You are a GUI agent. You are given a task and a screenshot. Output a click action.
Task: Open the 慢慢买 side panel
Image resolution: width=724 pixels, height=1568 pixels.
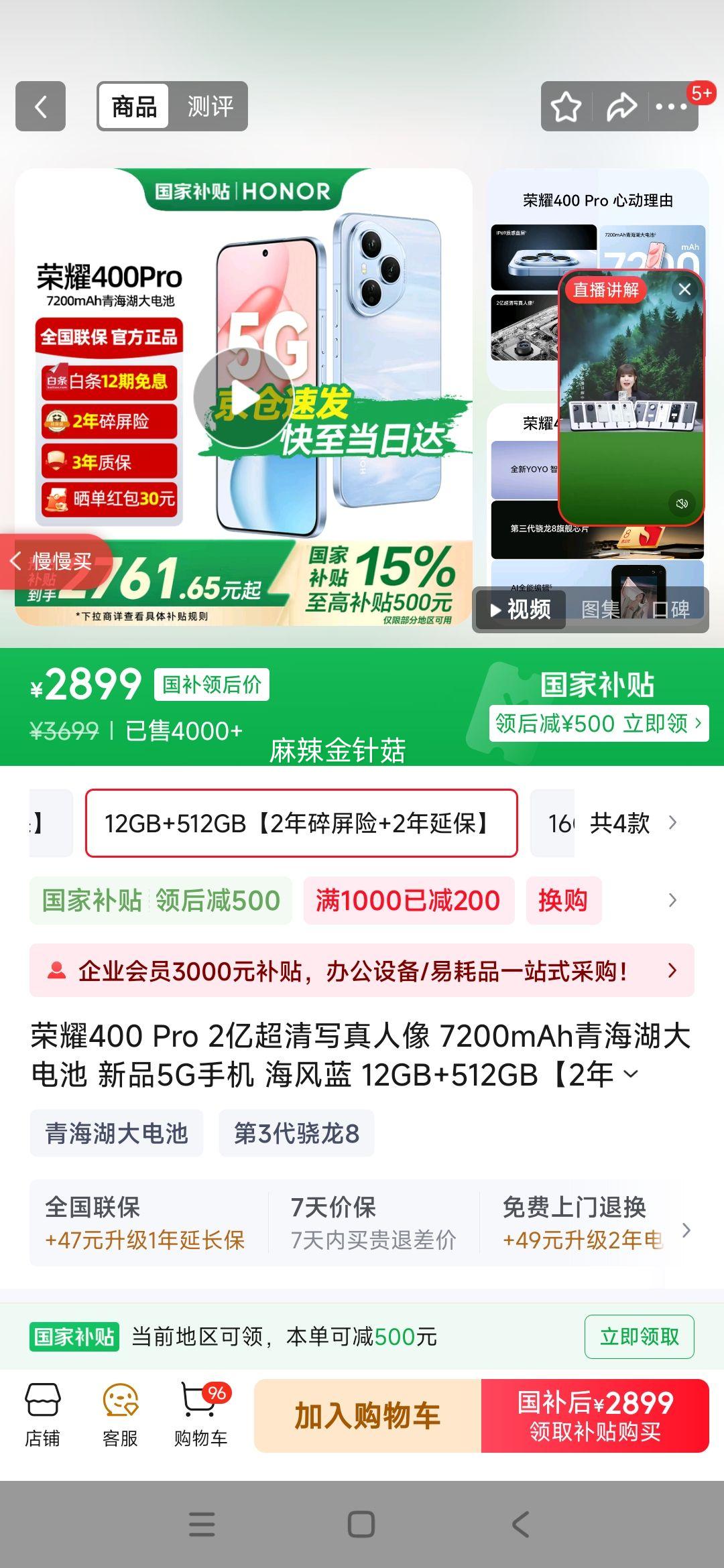coord(52,562)
